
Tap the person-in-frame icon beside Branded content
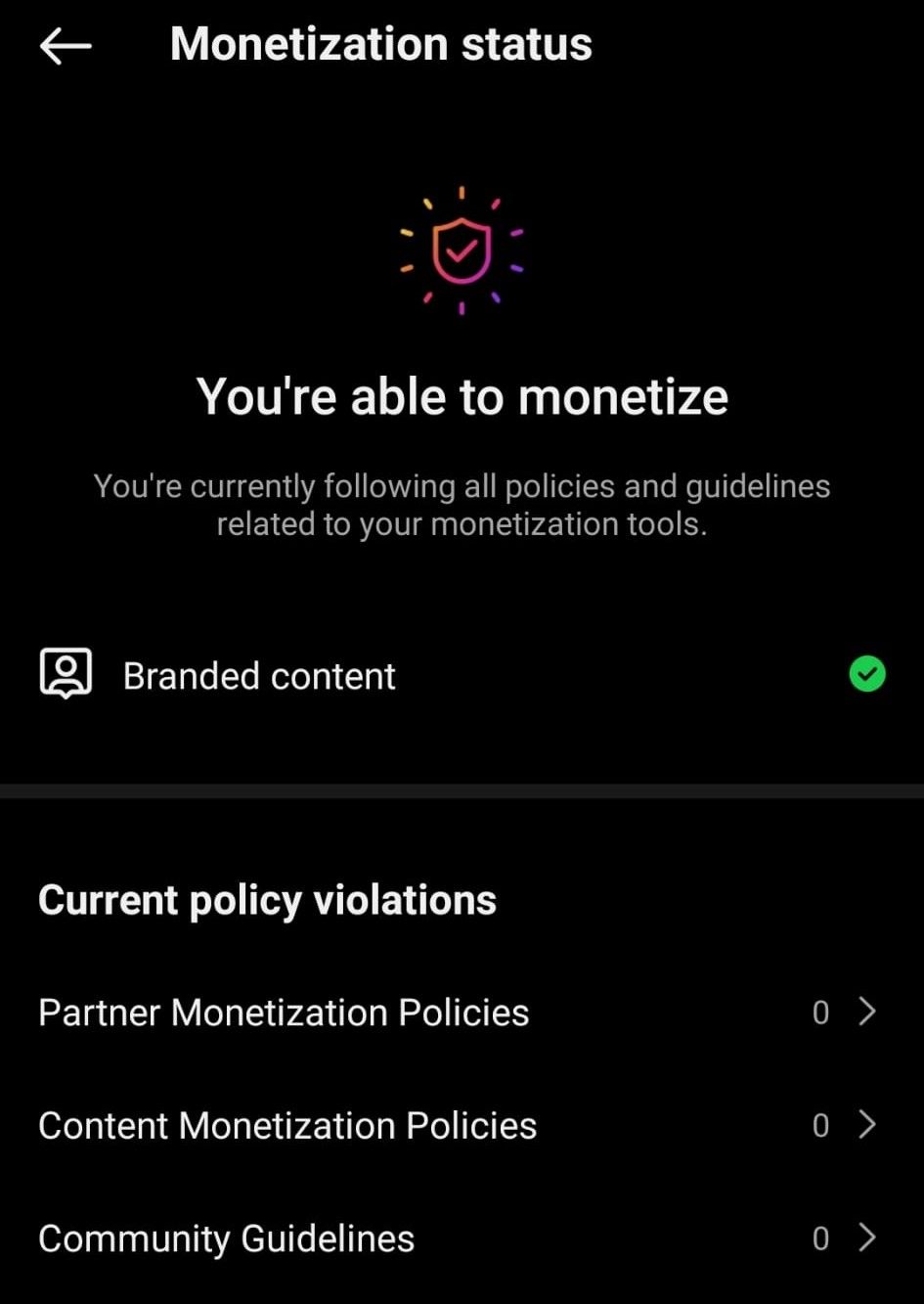pyautogui.click(x=65, y=673)
